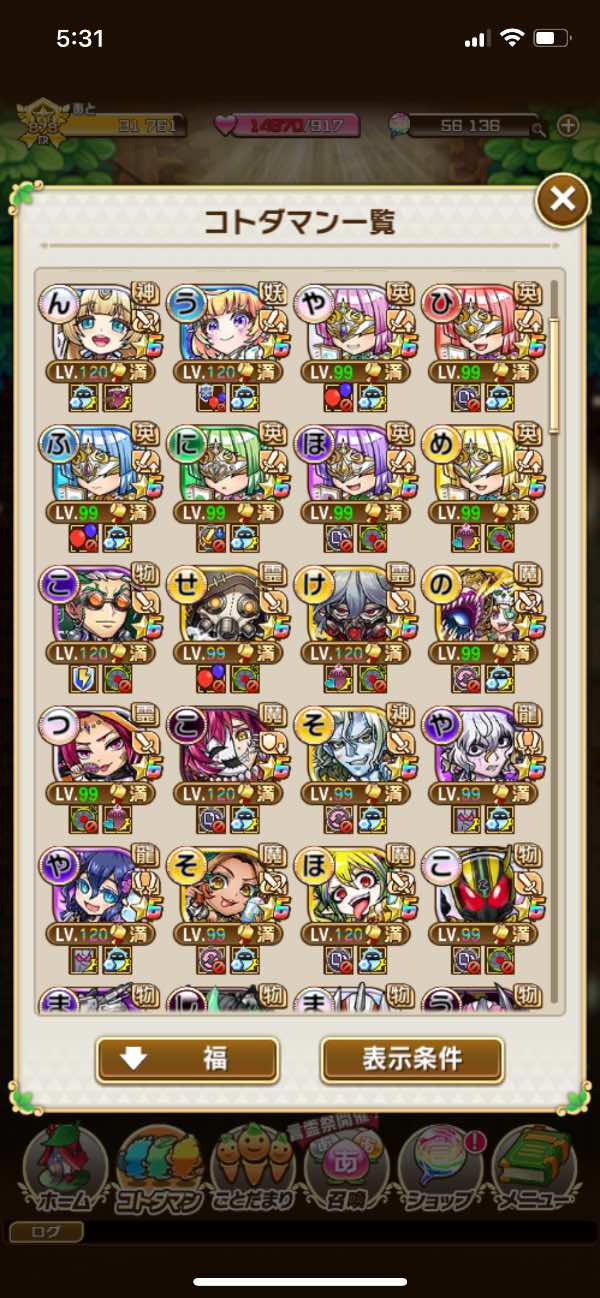The height and width of the screenshot is (1298, 600).
Task: Go to the ホーム tab
Action: [x=64, y=1170]
